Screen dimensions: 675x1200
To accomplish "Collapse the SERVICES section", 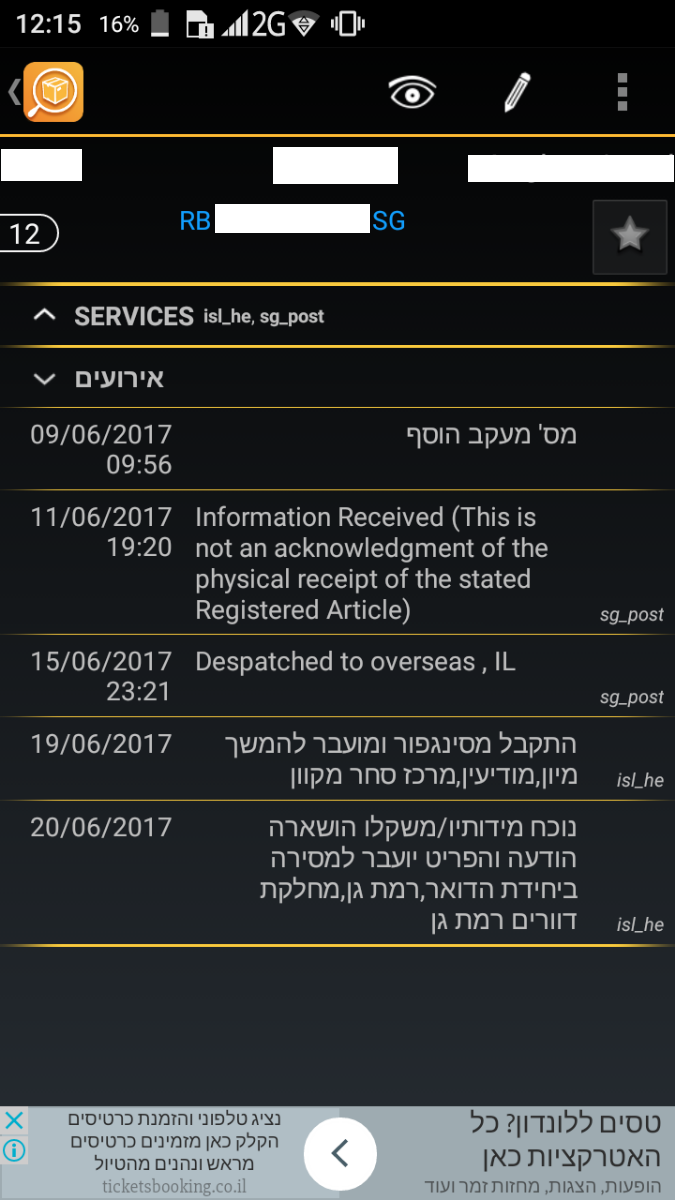I will (44, 316).
